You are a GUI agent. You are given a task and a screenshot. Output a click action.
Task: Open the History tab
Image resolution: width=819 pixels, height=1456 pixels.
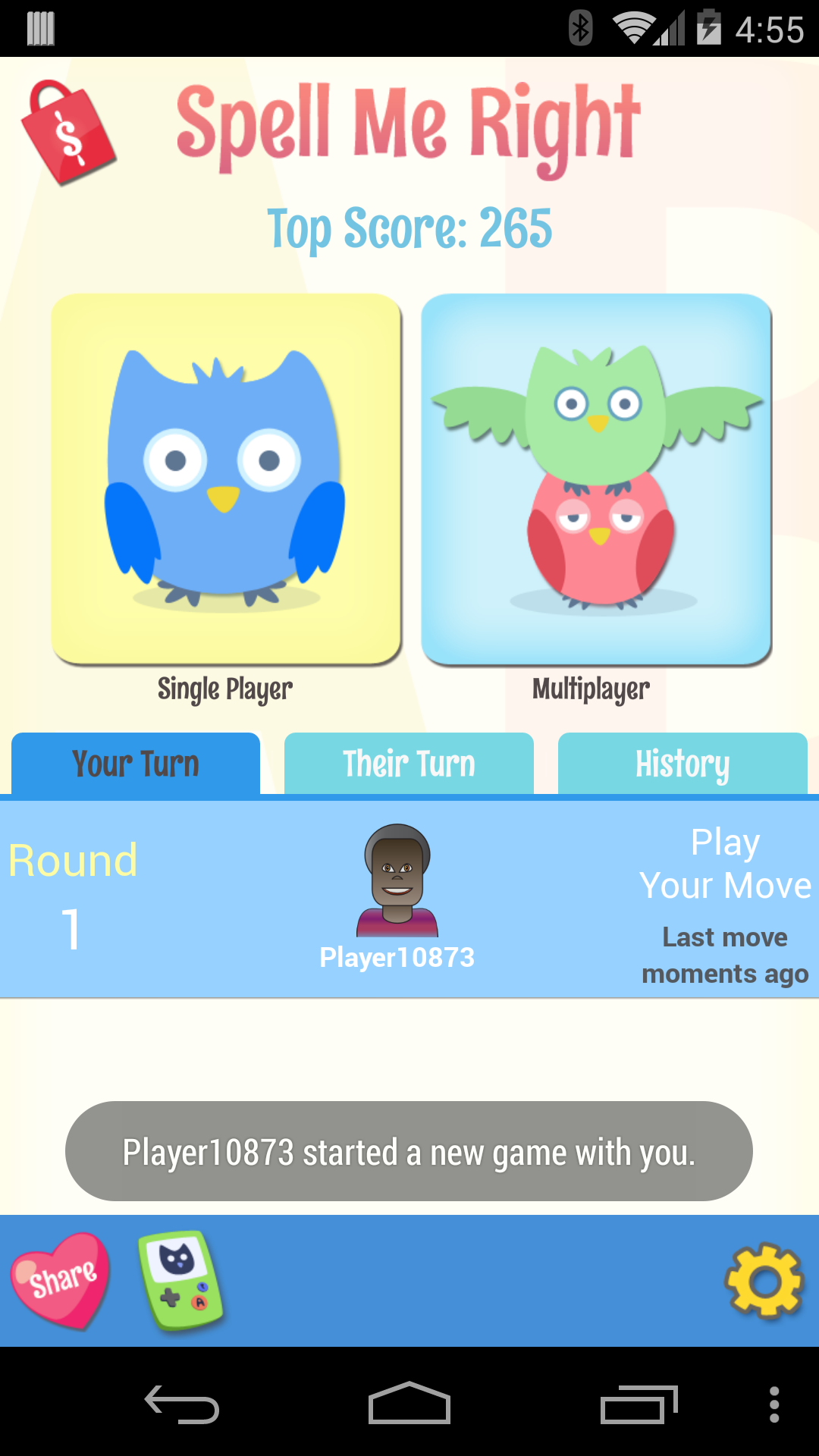point(682,764)
